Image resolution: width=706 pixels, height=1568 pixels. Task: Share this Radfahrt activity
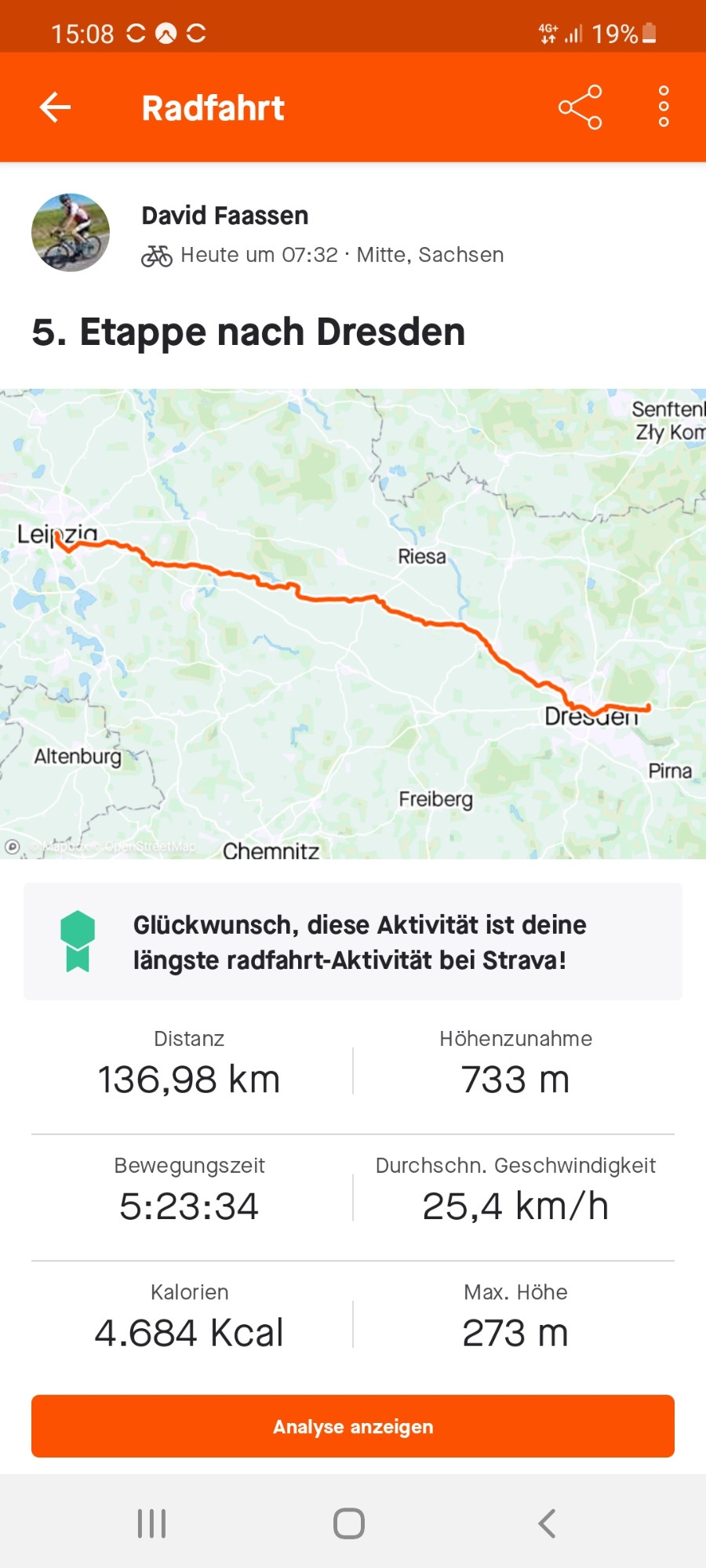point(580,107)
